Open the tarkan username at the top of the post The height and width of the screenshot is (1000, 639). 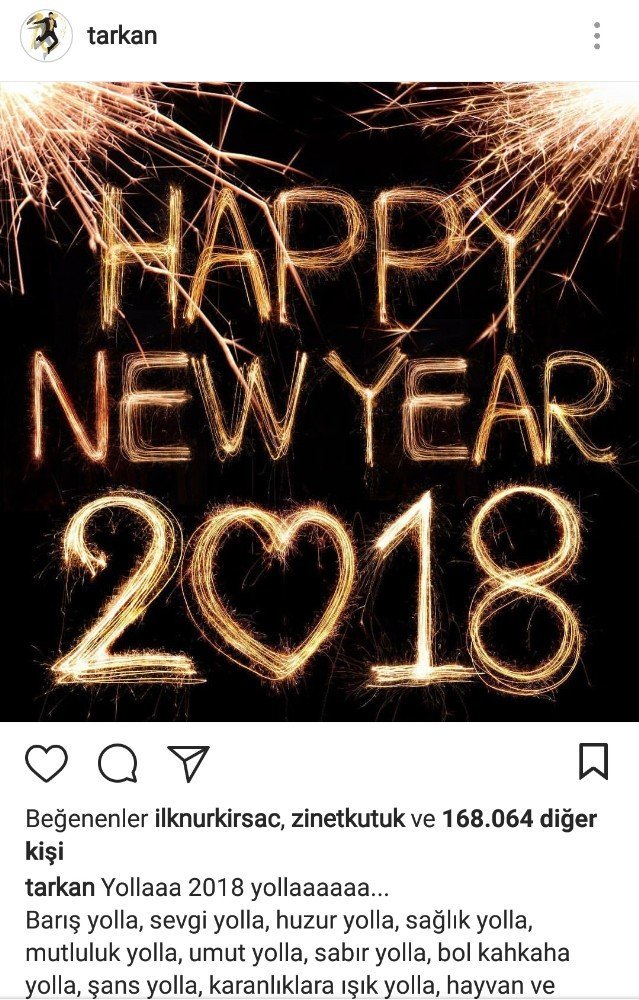121,37
